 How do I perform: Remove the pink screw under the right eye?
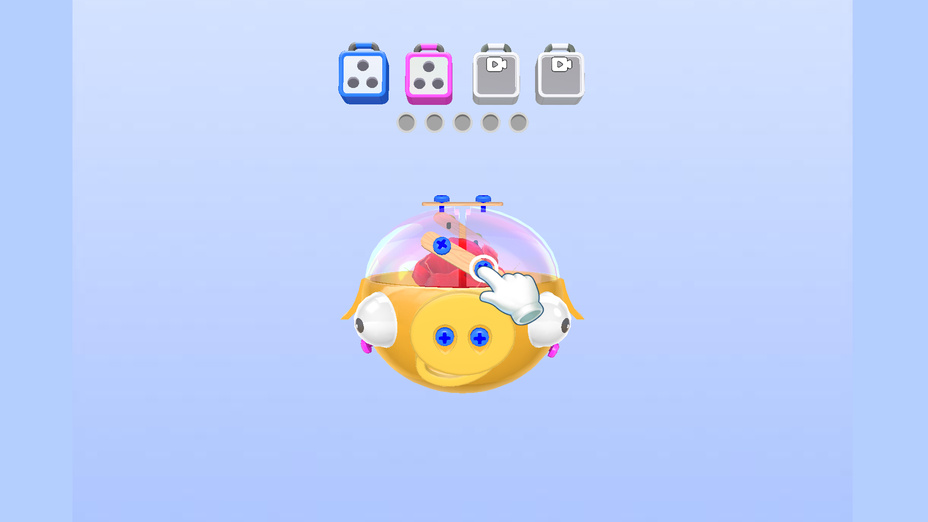point(553,349)
